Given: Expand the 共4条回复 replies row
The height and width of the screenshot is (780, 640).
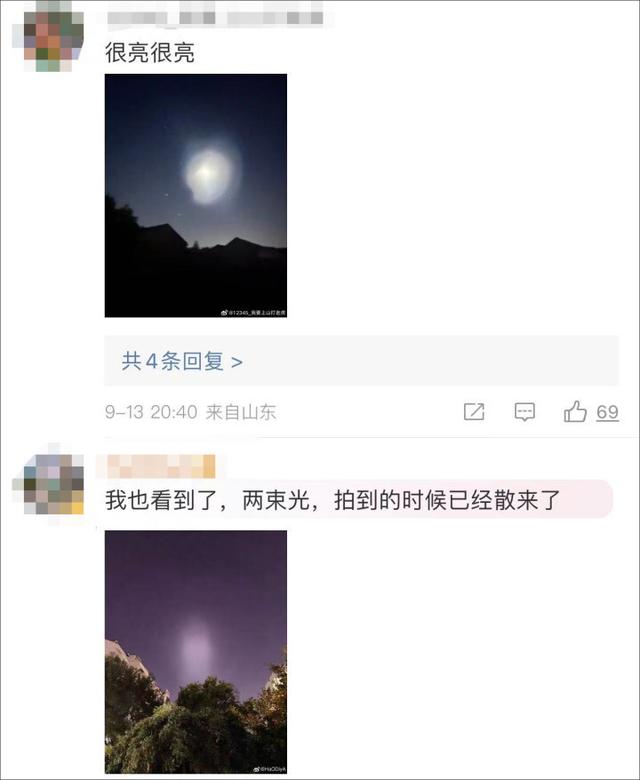Looking at the screenshot, I should point(182,361).
